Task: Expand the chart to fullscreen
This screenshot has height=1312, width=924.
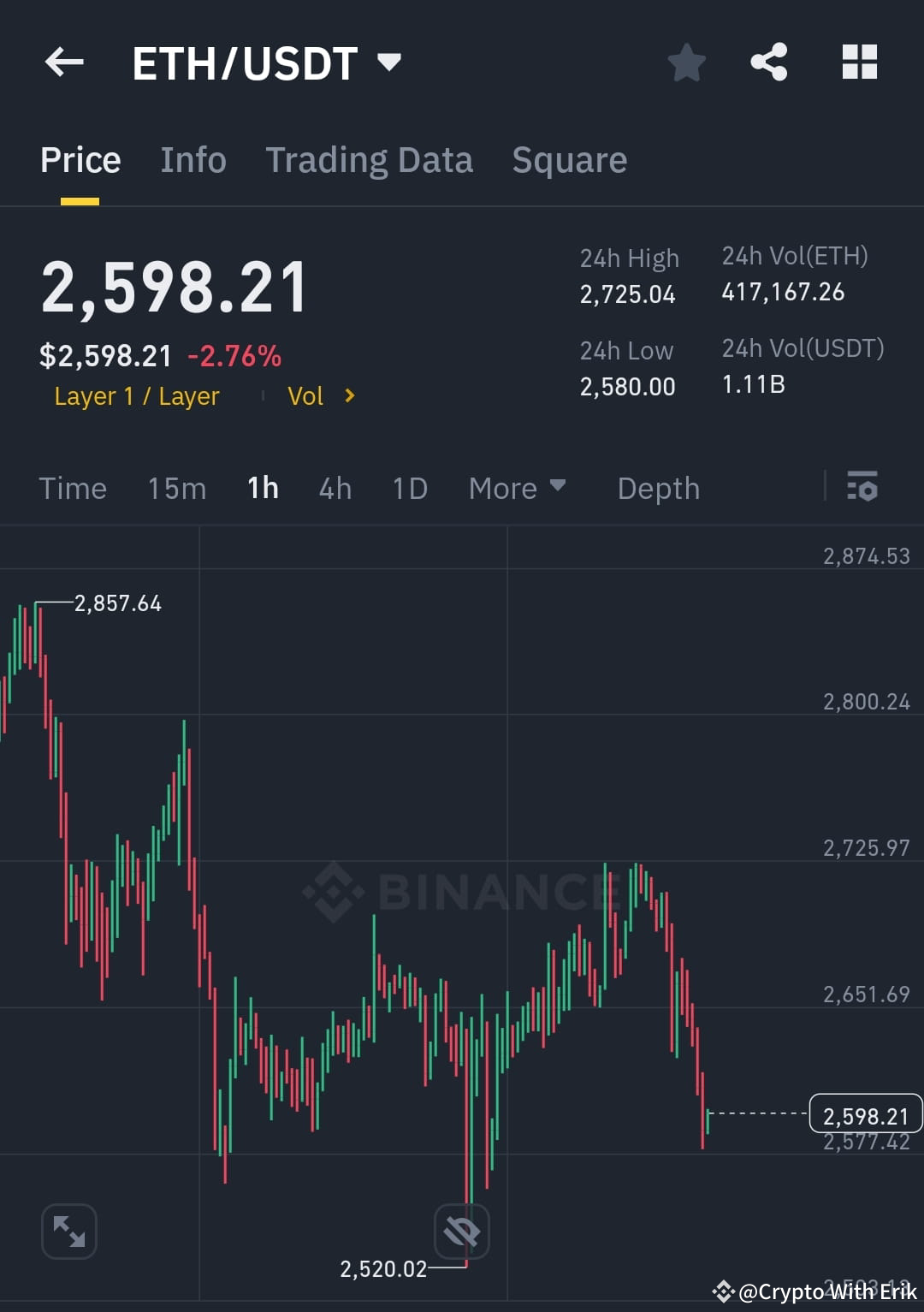Action: (x=68, y=1231)
